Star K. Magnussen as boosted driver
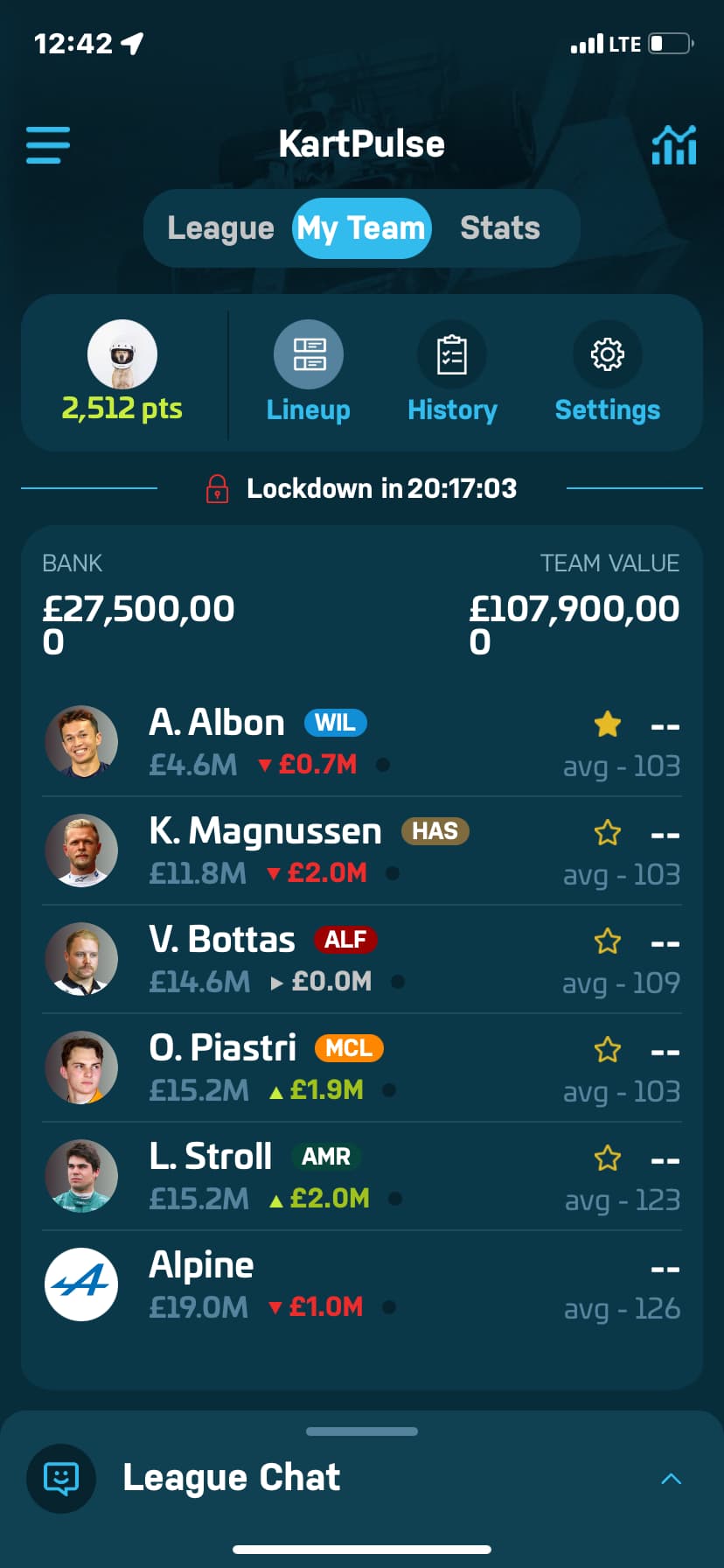Image resolution: width=724 pixels, height=1568 pixels. pyautogui.click(x=608, y=832)
